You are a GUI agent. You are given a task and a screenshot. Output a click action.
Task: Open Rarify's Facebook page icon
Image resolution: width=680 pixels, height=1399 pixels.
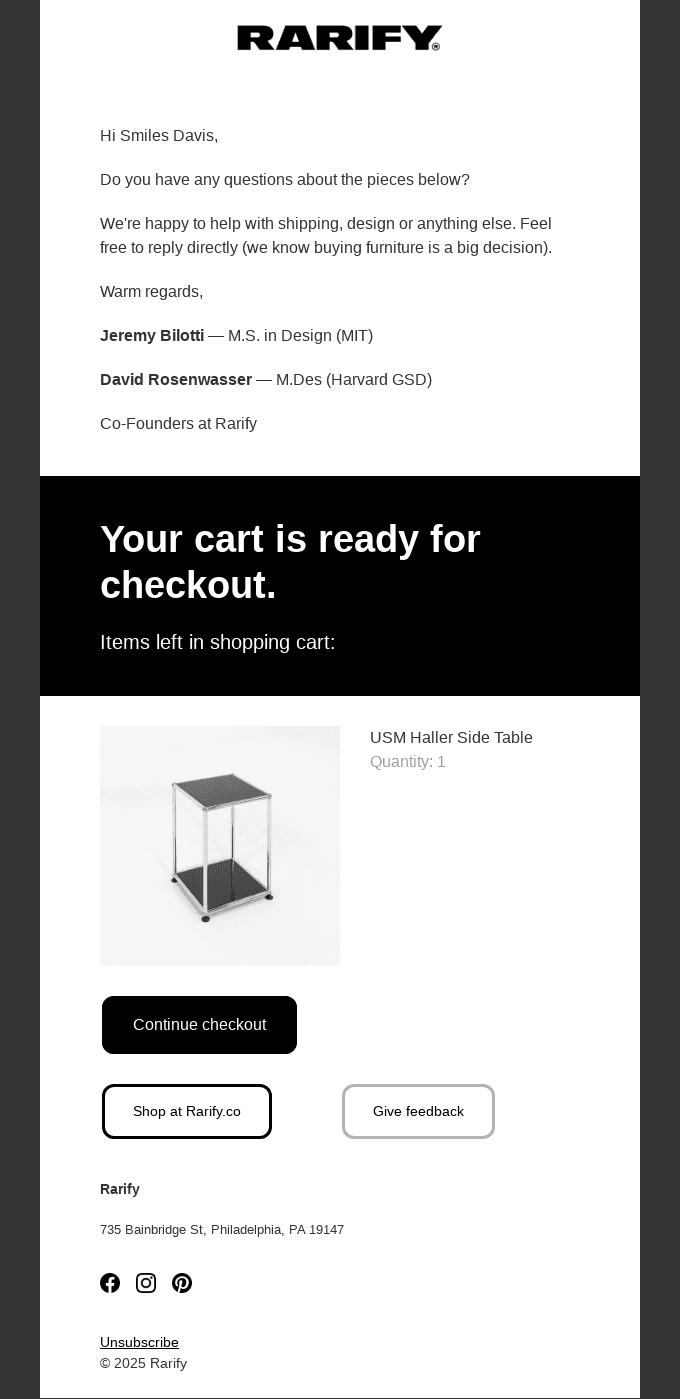(x=110, y=1283)
